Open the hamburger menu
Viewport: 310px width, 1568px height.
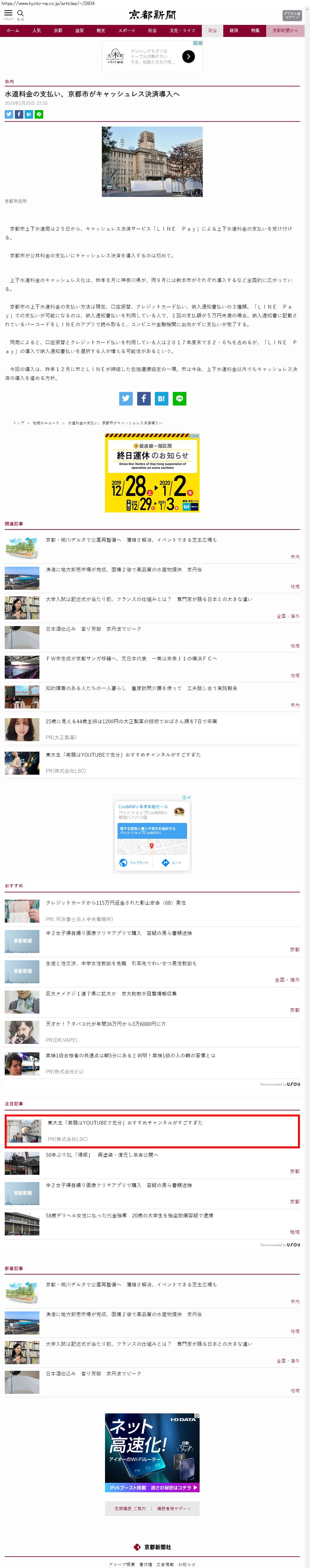coord(9,13)
